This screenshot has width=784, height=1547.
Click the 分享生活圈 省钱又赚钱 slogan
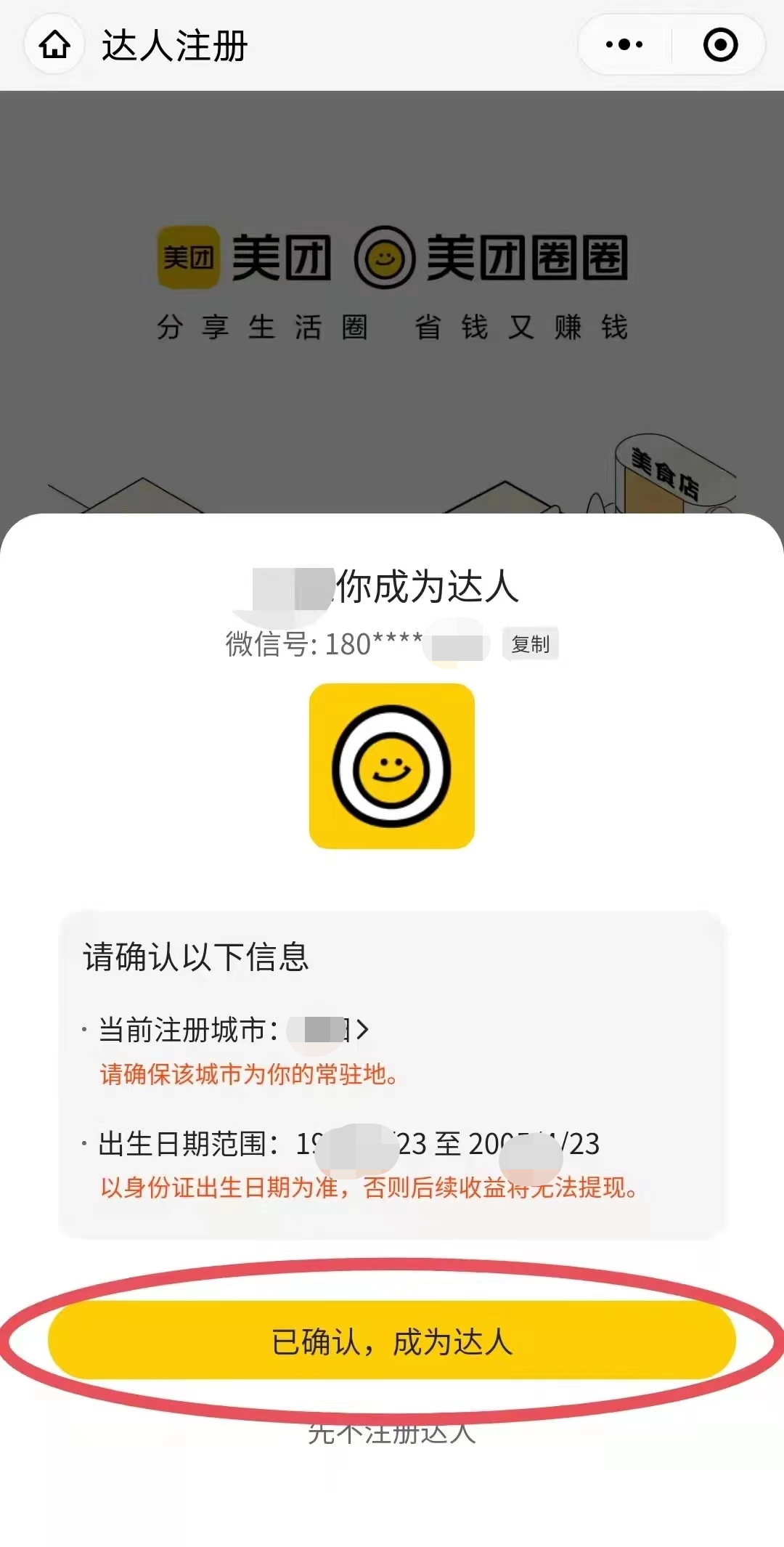coord(392,327)
